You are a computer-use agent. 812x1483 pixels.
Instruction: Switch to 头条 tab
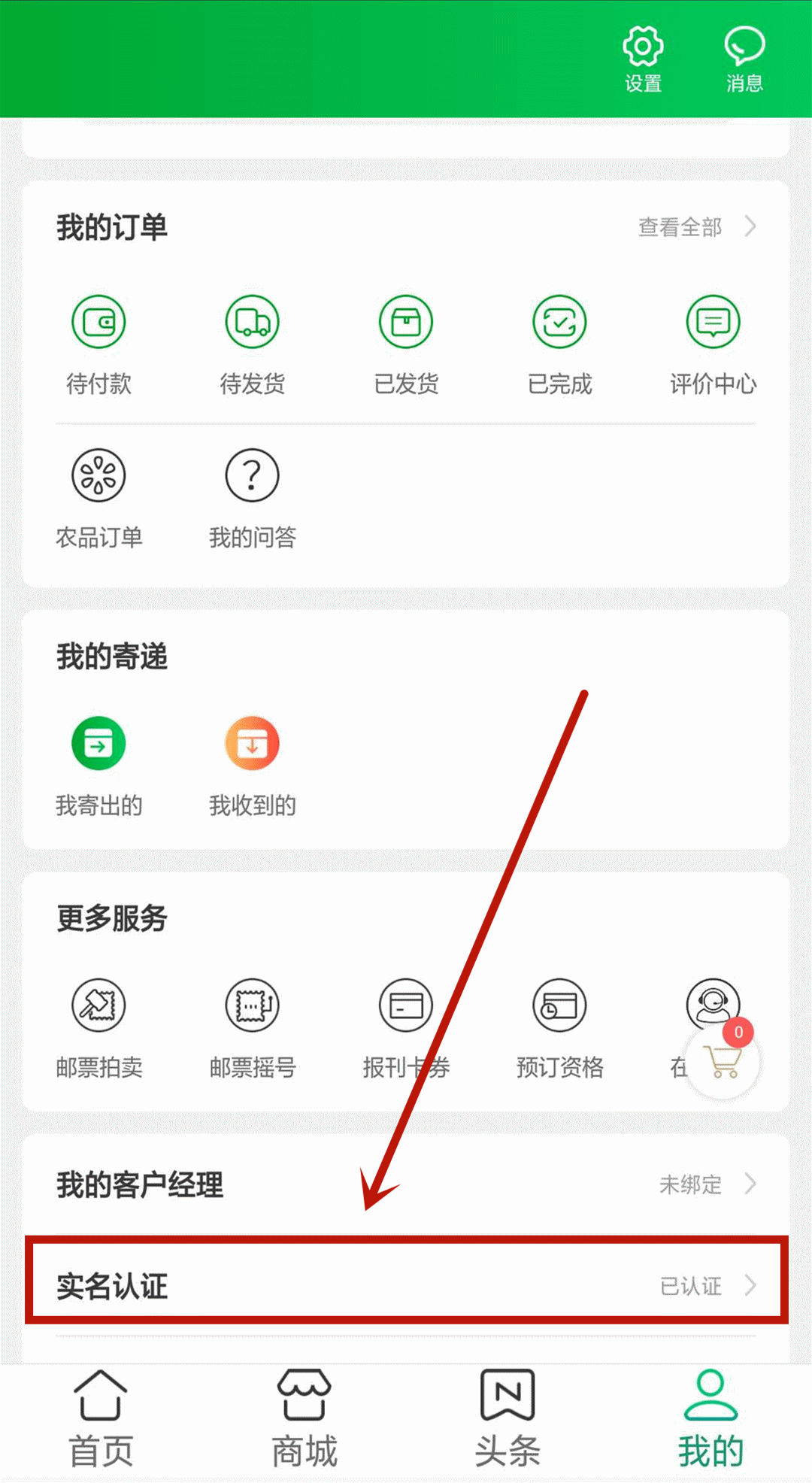pyautogui.click(x=507, y=1418)
